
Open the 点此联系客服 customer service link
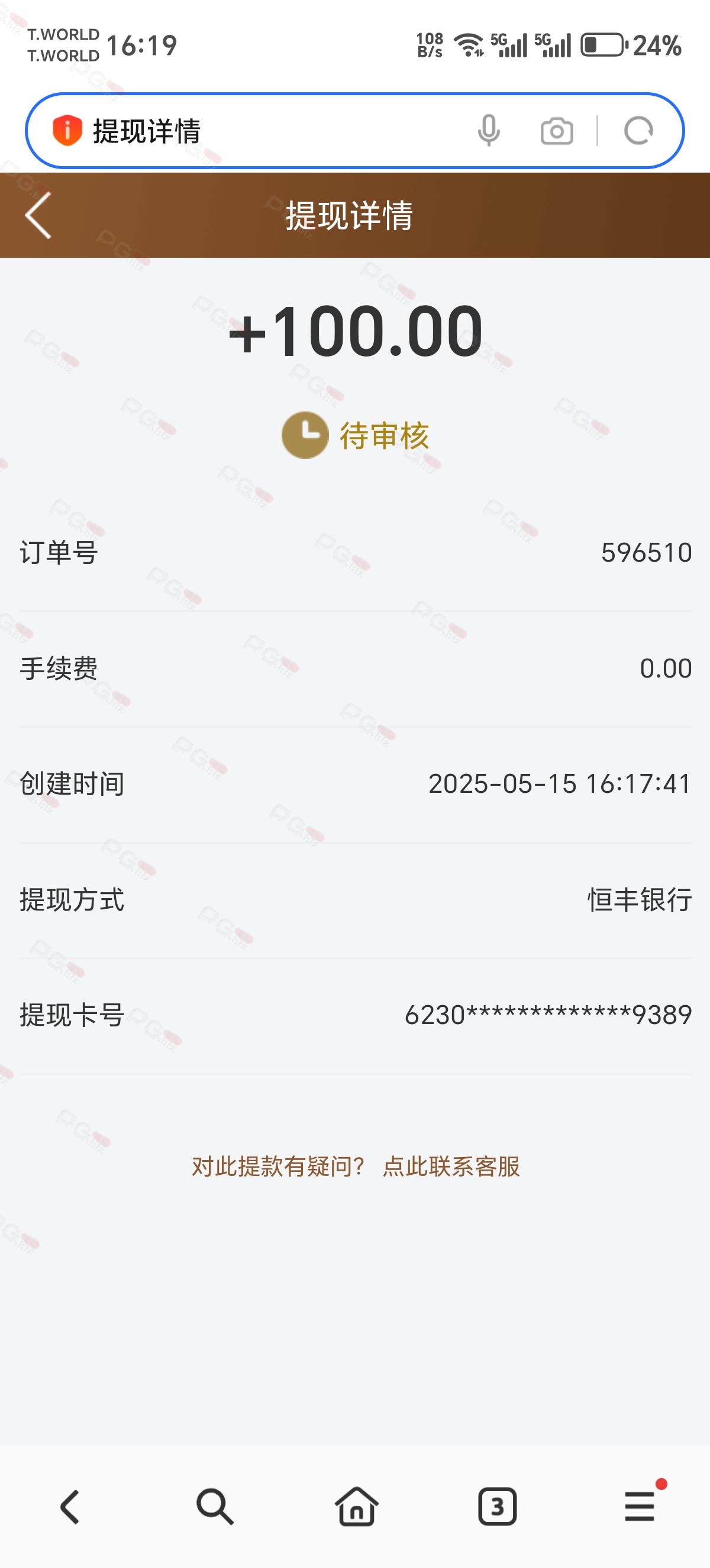(451, 1167)
